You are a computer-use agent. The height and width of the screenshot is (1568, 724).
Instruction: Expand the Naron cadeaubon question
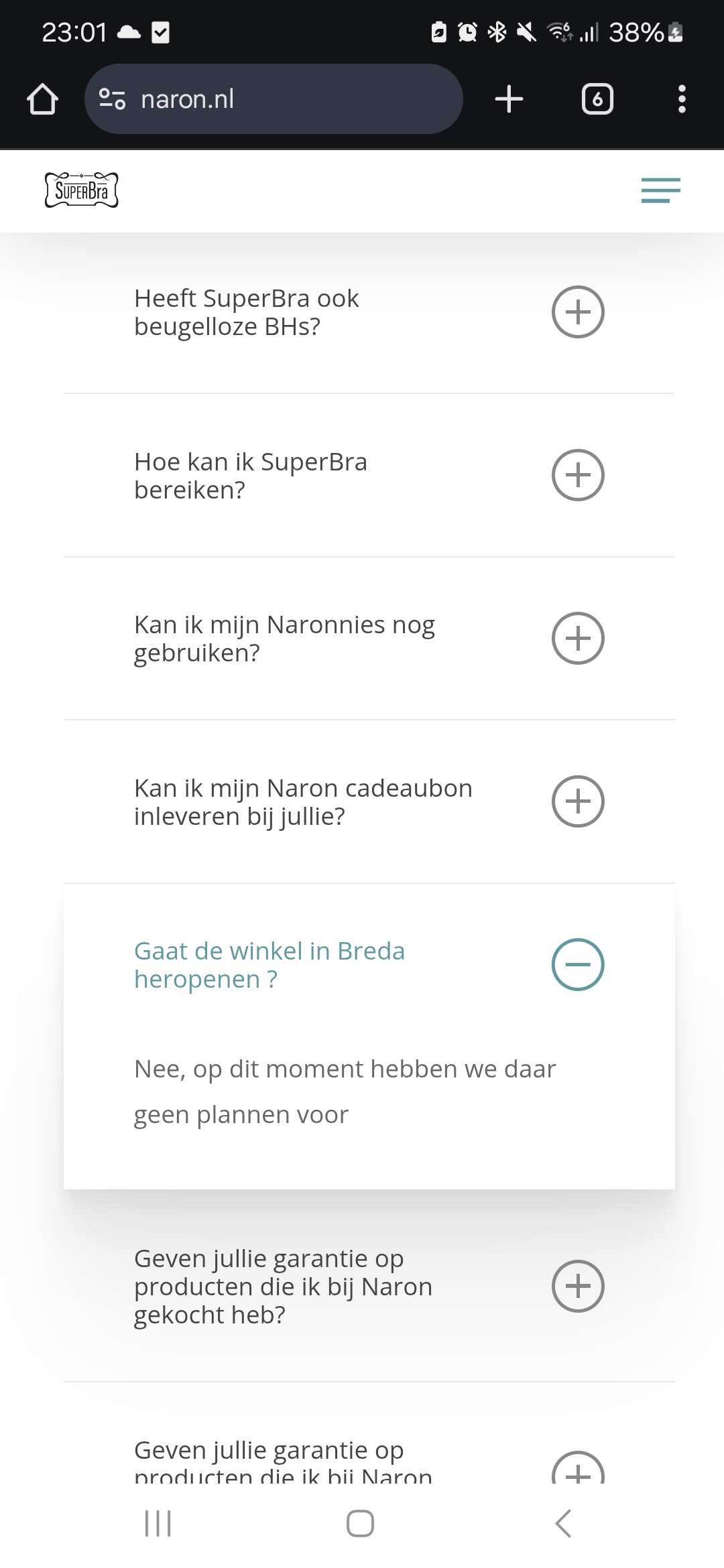coord(578,801)
